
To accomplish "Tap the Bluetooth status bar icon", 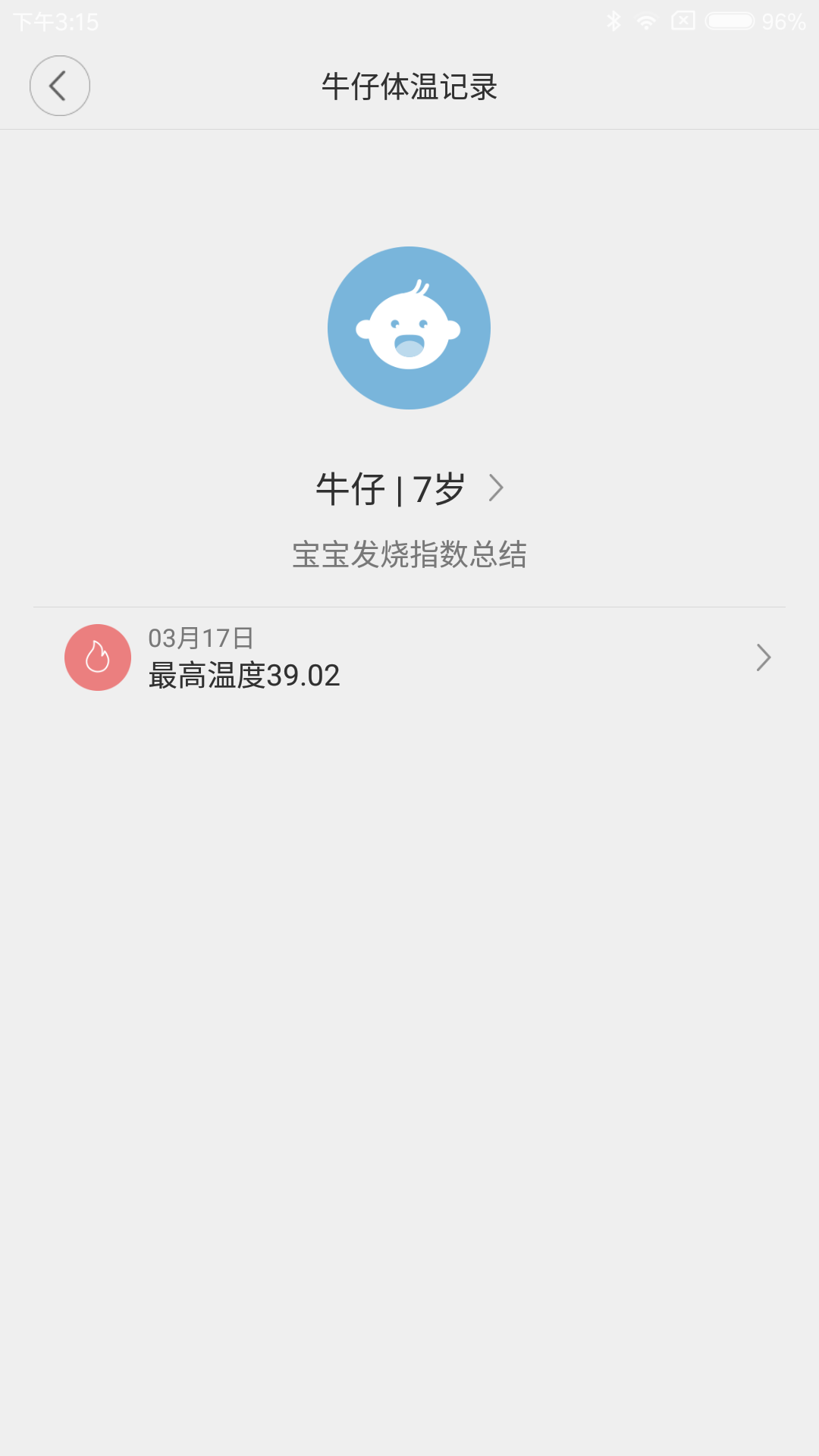I will point(615,20).
